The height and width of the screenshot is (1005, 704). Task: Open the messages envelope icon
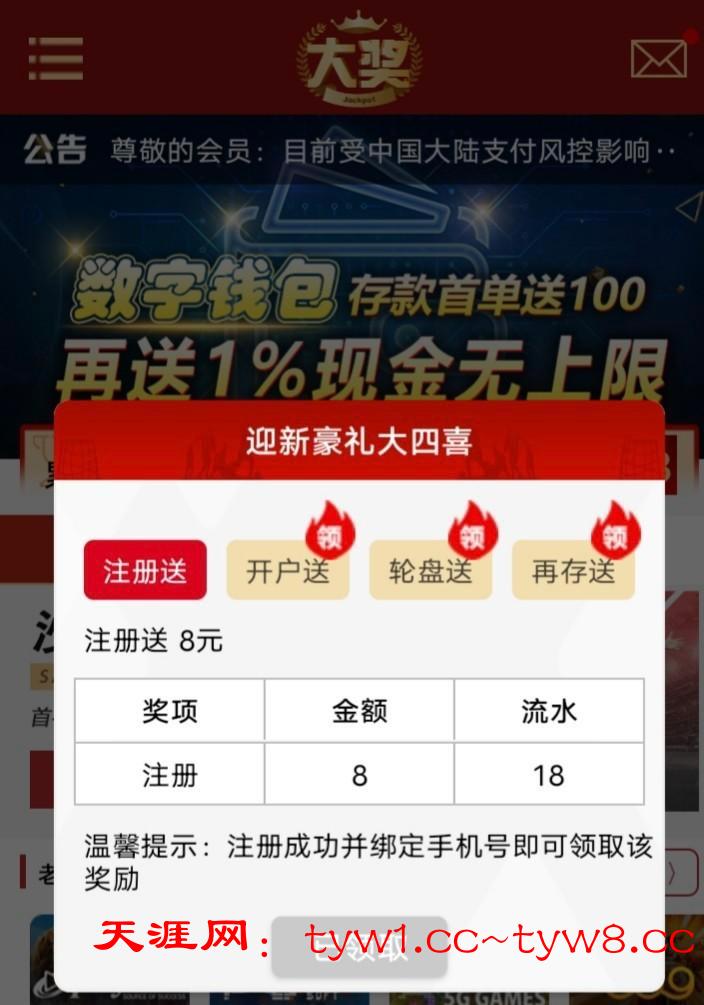[x=658, y=59]
